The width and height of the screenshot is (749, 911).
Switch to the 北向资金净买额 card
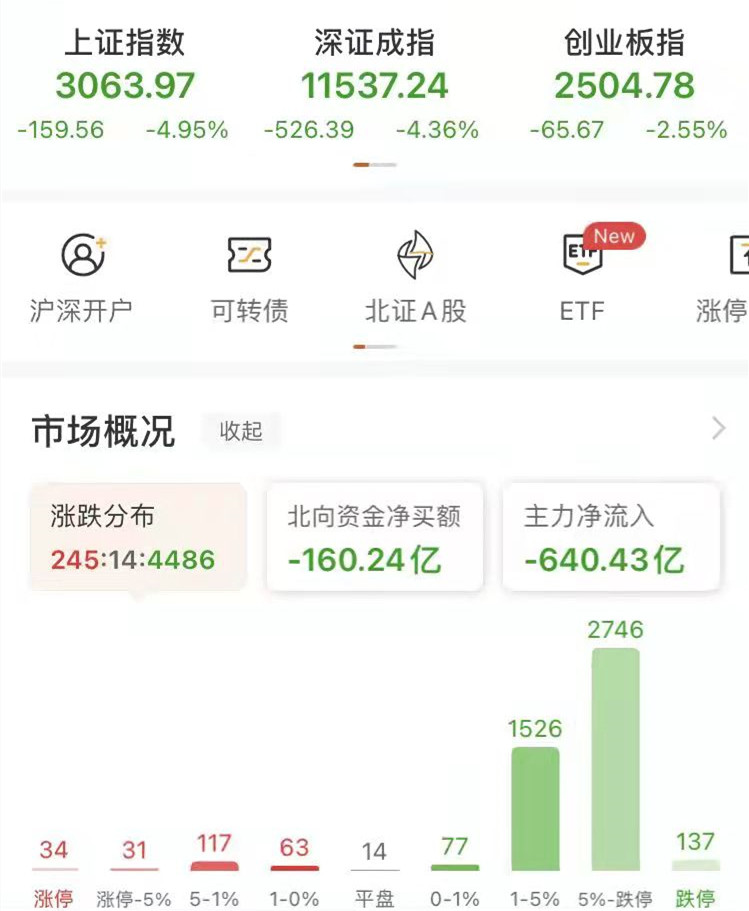(374, 537)
